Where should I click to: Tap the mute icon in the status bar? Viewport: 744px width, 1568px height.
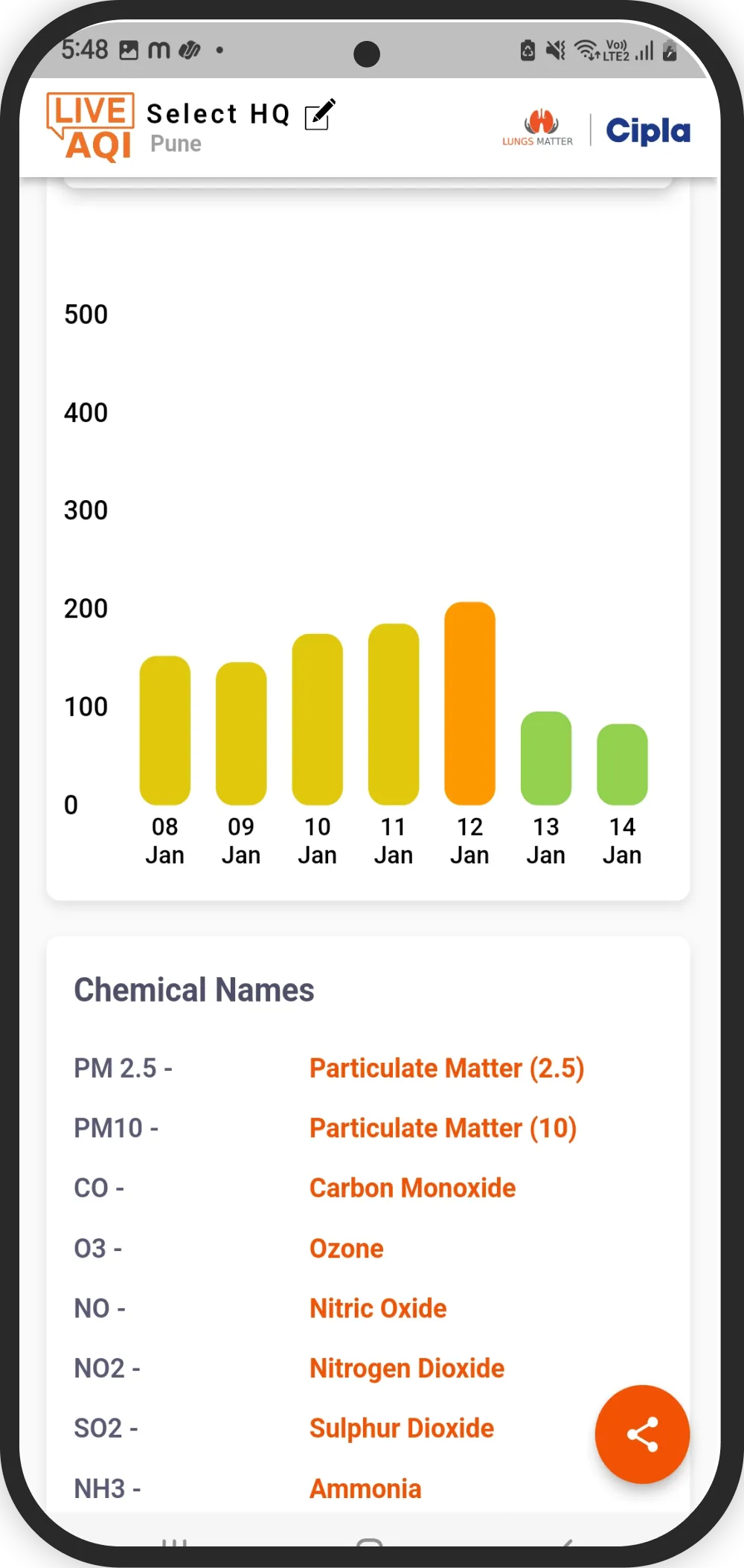pos(554,49)
